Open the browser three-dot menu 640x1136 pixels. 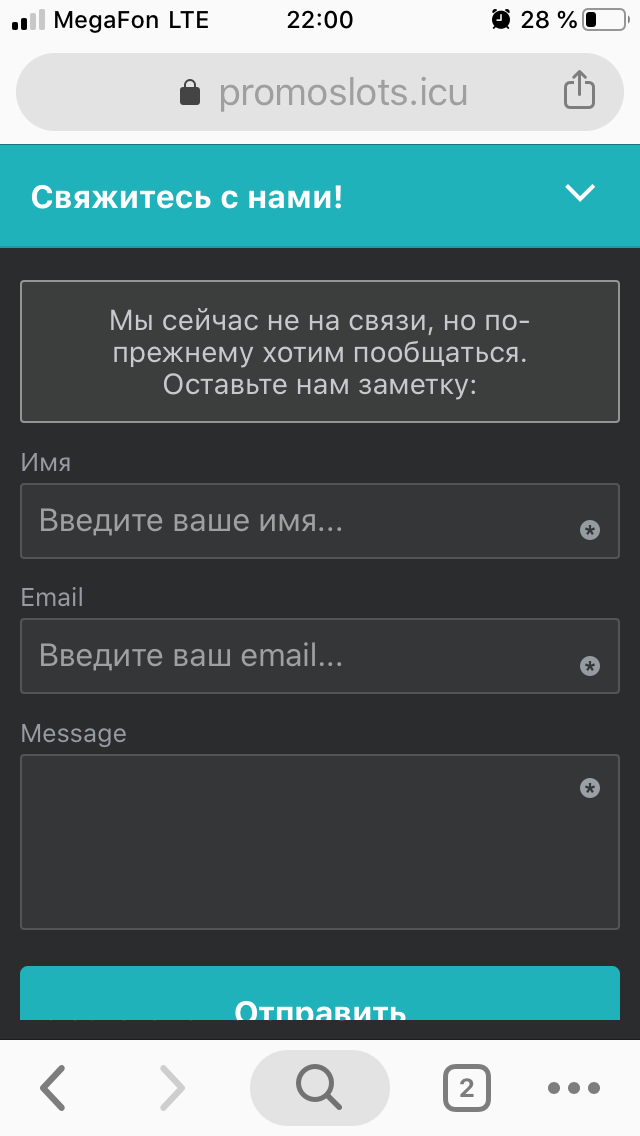point(574,1087)
